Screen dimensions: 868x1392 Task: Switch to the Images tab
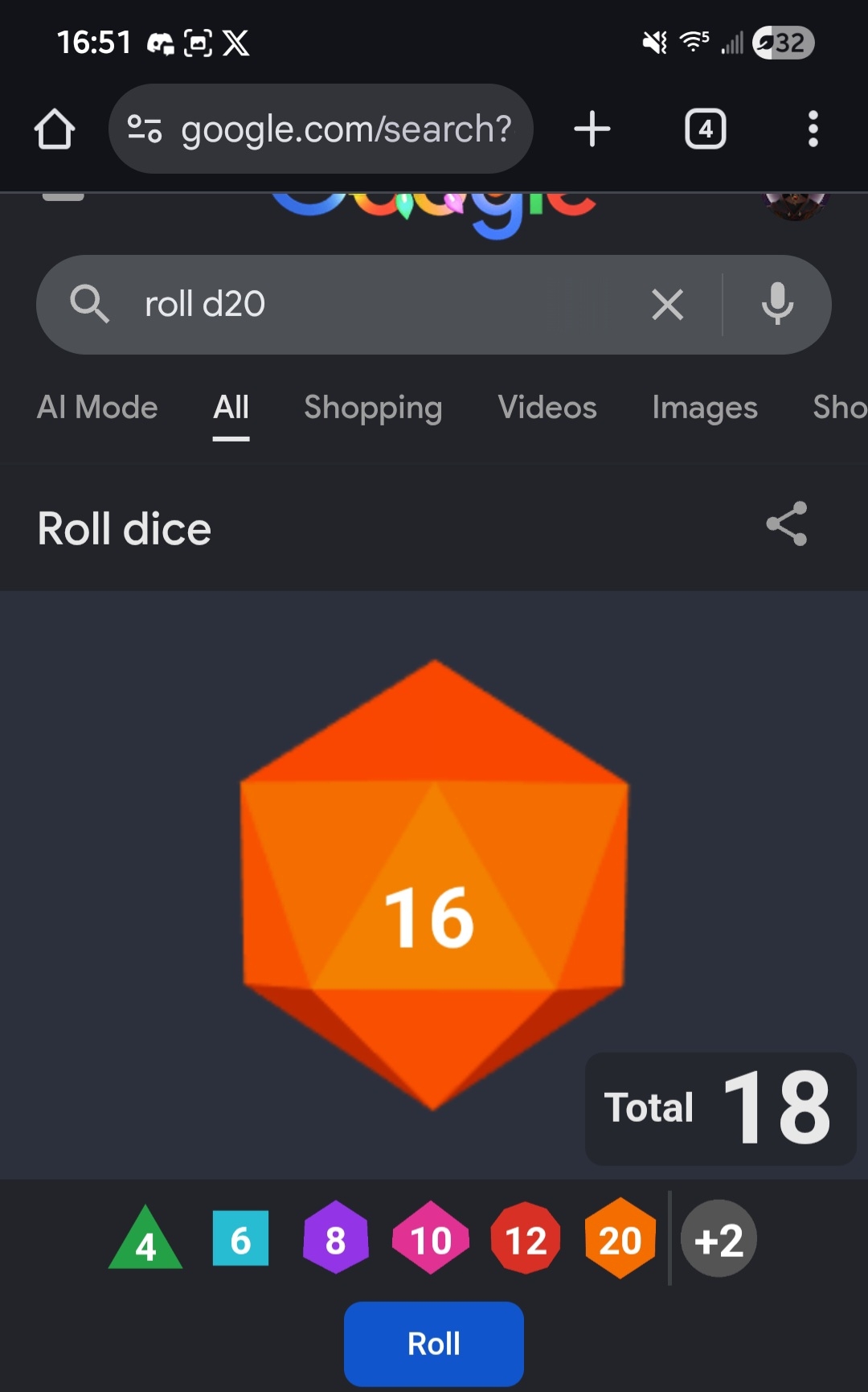[704, 408]
